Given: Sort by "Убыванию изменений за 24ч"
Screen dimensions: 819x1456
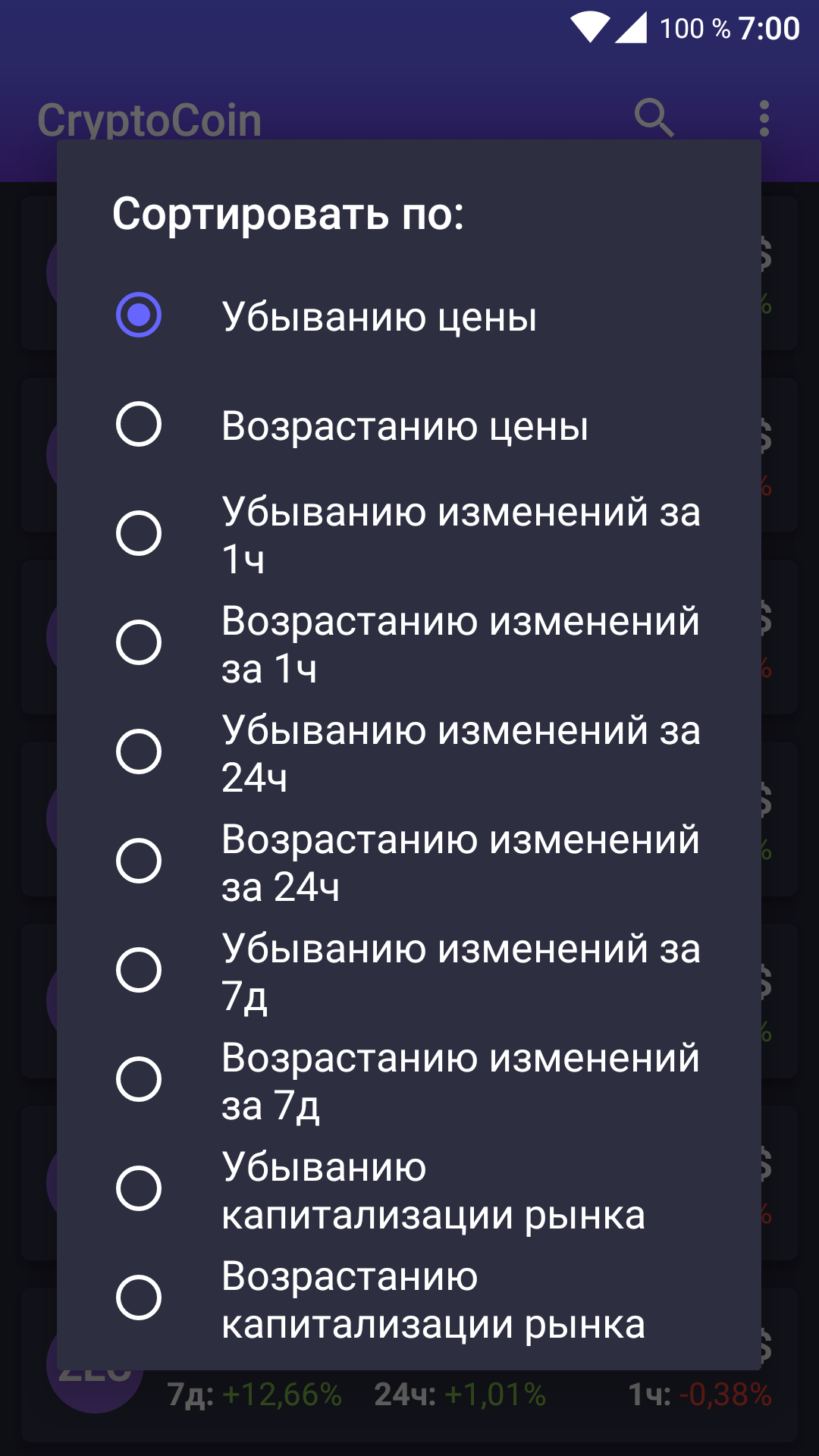Looking at the screenshot, I should point(409,752).
